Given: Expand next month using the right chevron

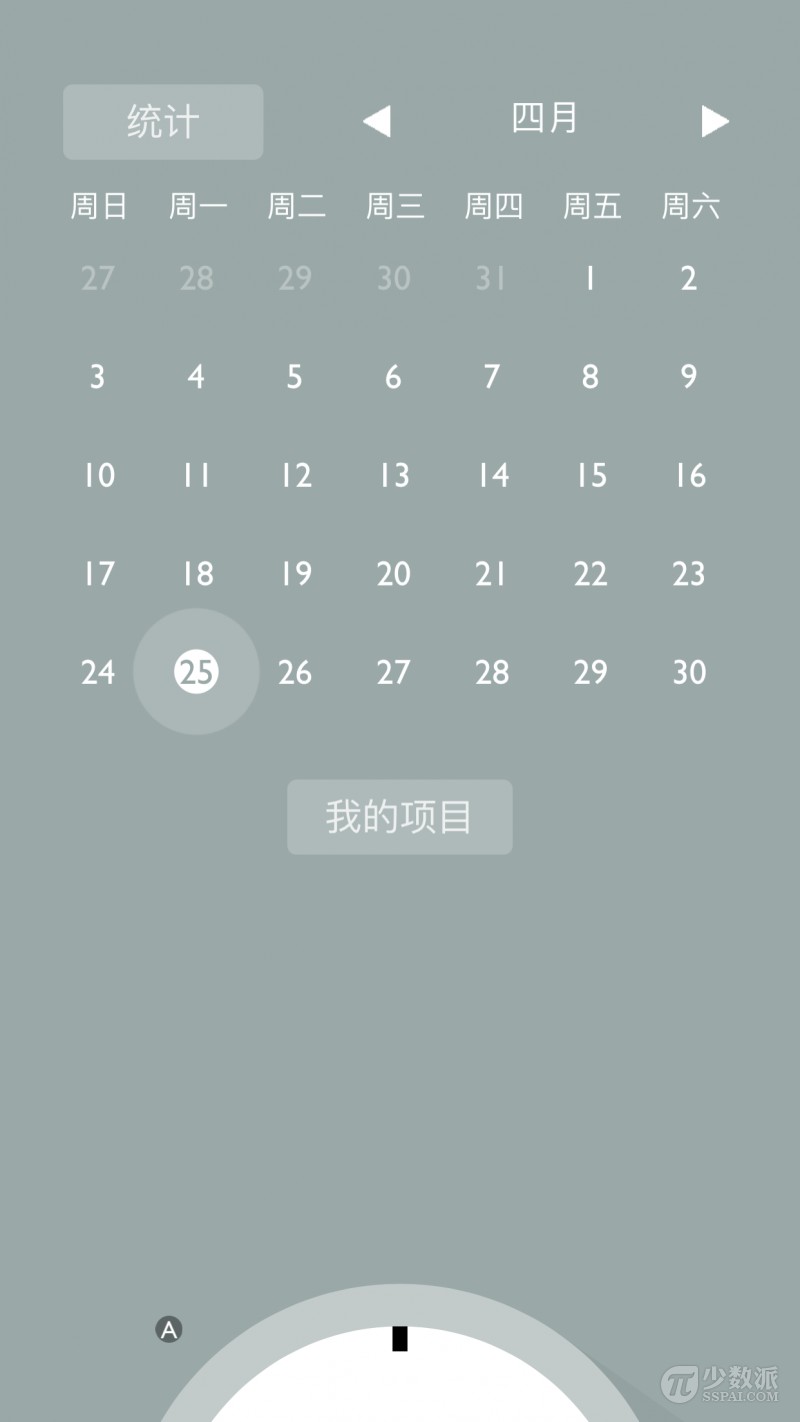Looking at the screenshot, I should pos(715,121).
